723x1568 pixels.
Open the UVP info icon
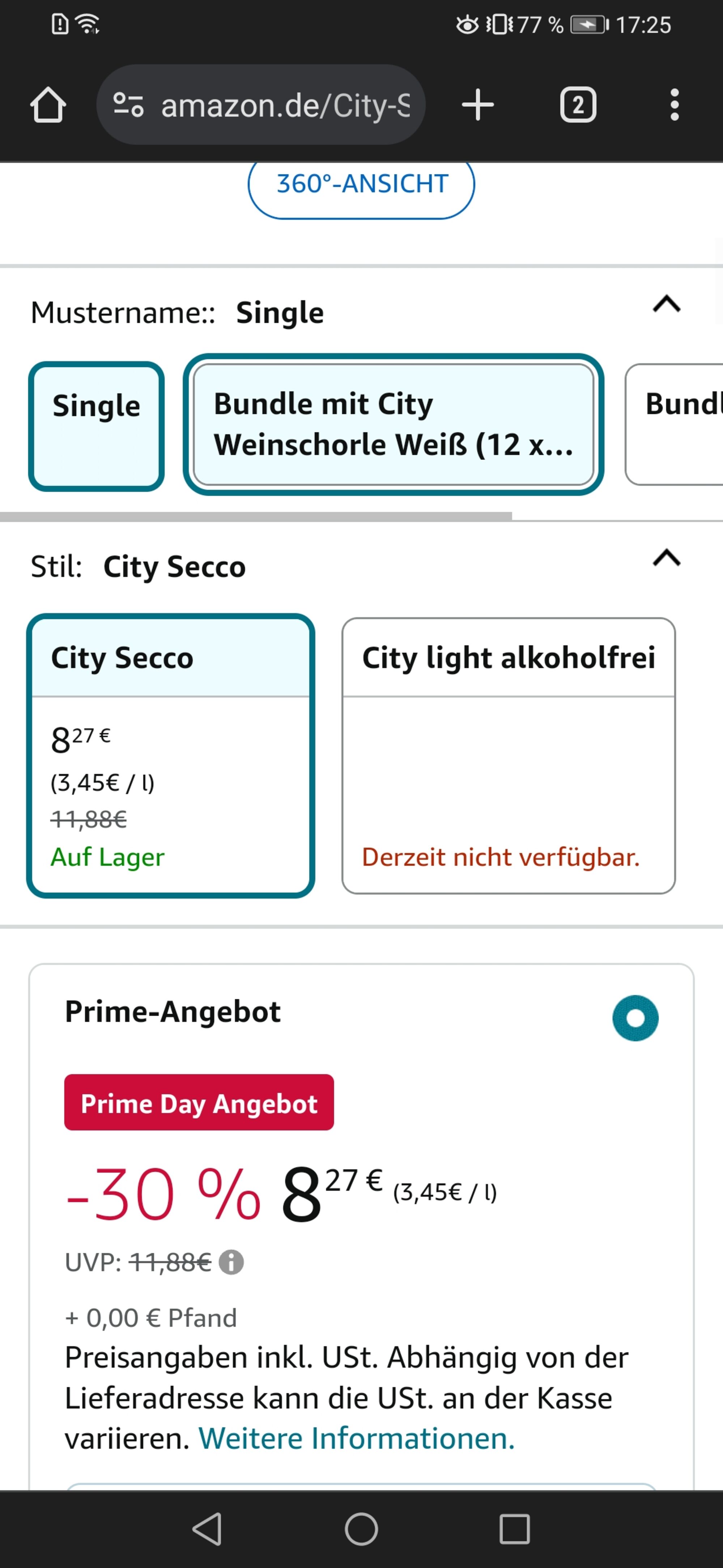click(x=231, y=1263)
